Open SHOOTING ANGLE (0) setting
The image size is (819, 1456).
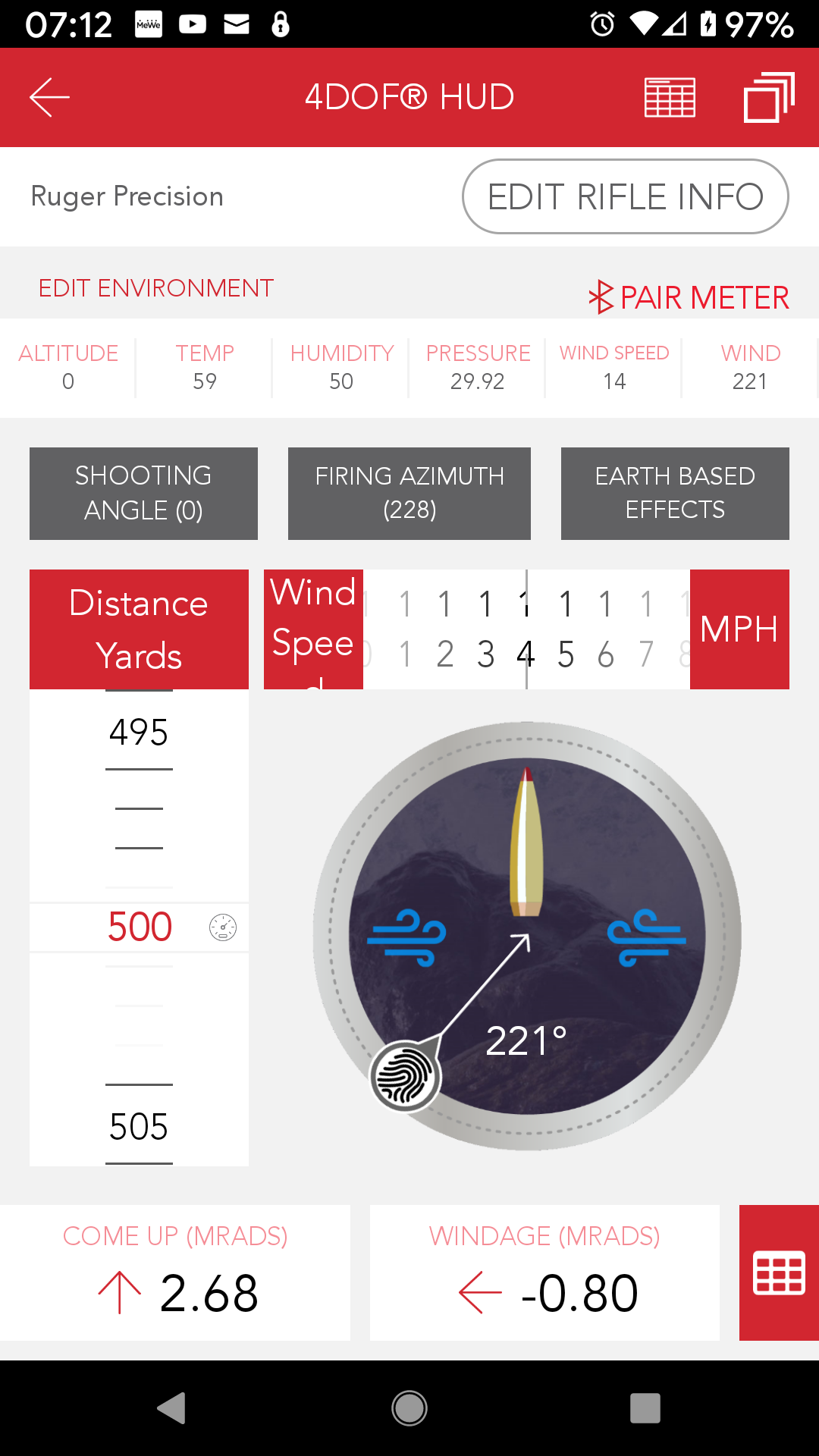[143, 493]
